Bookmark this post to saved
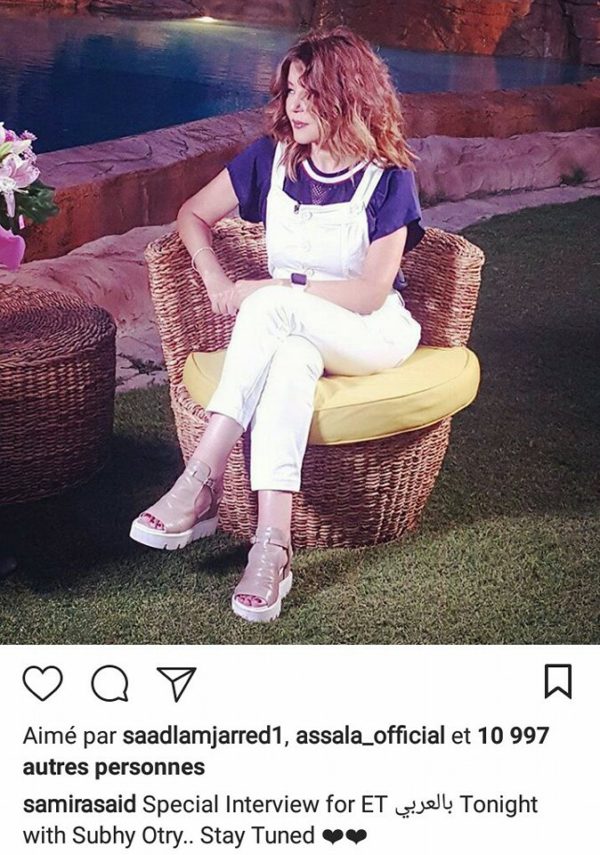This screenshot has width=600, height=855. pos(557,682)
